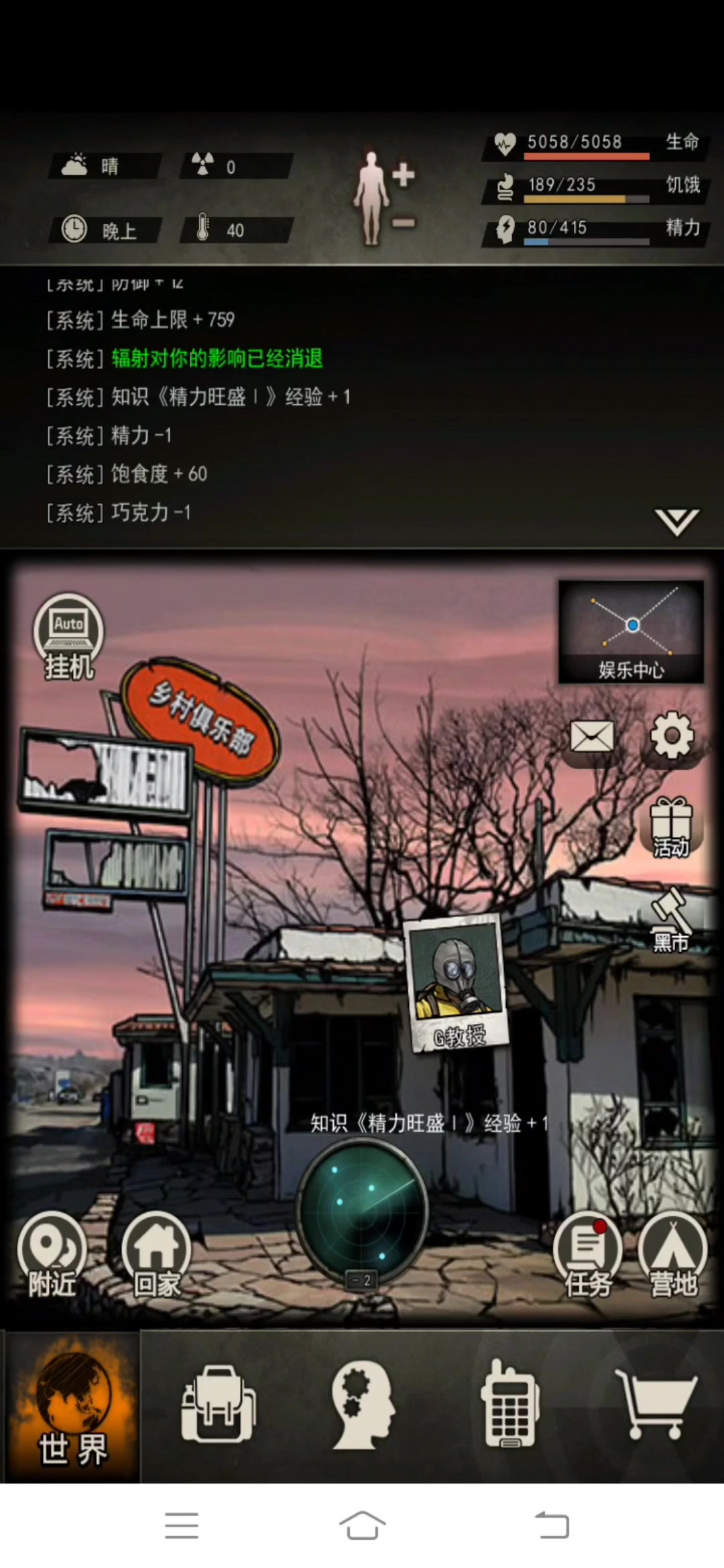724x1568 pixels.
Task: Talk to G教授 portrait card
Action: tap(457, 984)
